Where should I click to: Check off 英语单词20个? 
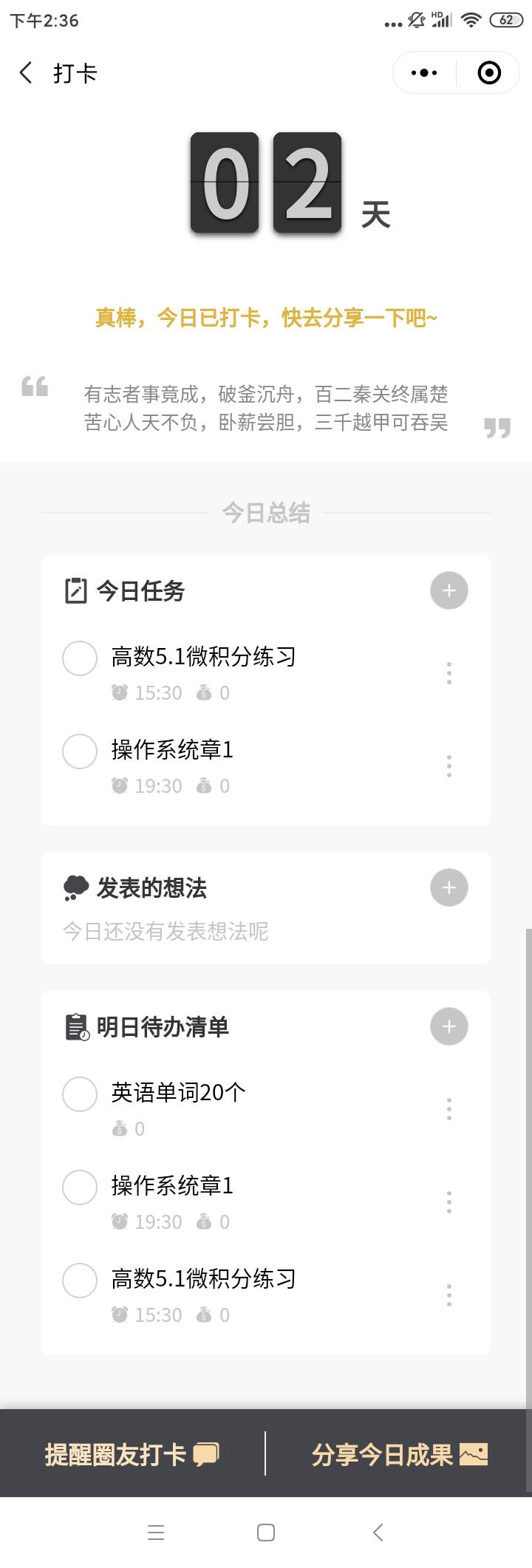[80, 1094]
